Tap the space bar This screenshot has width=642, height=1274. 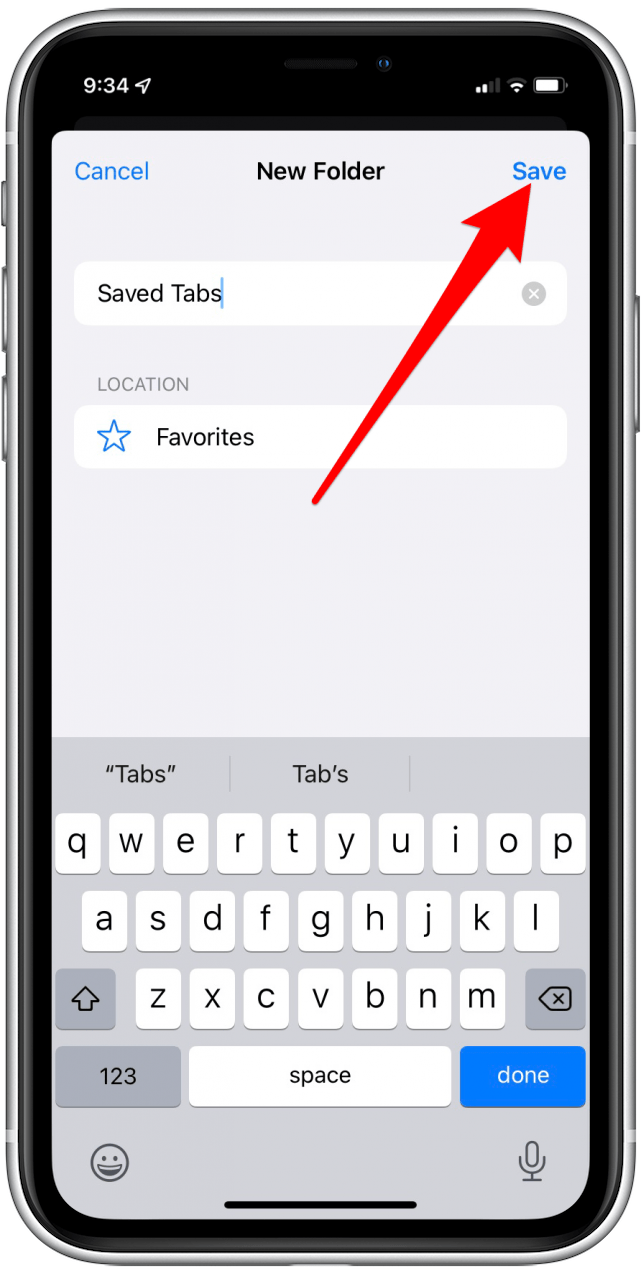click(x=320, y=1076)
